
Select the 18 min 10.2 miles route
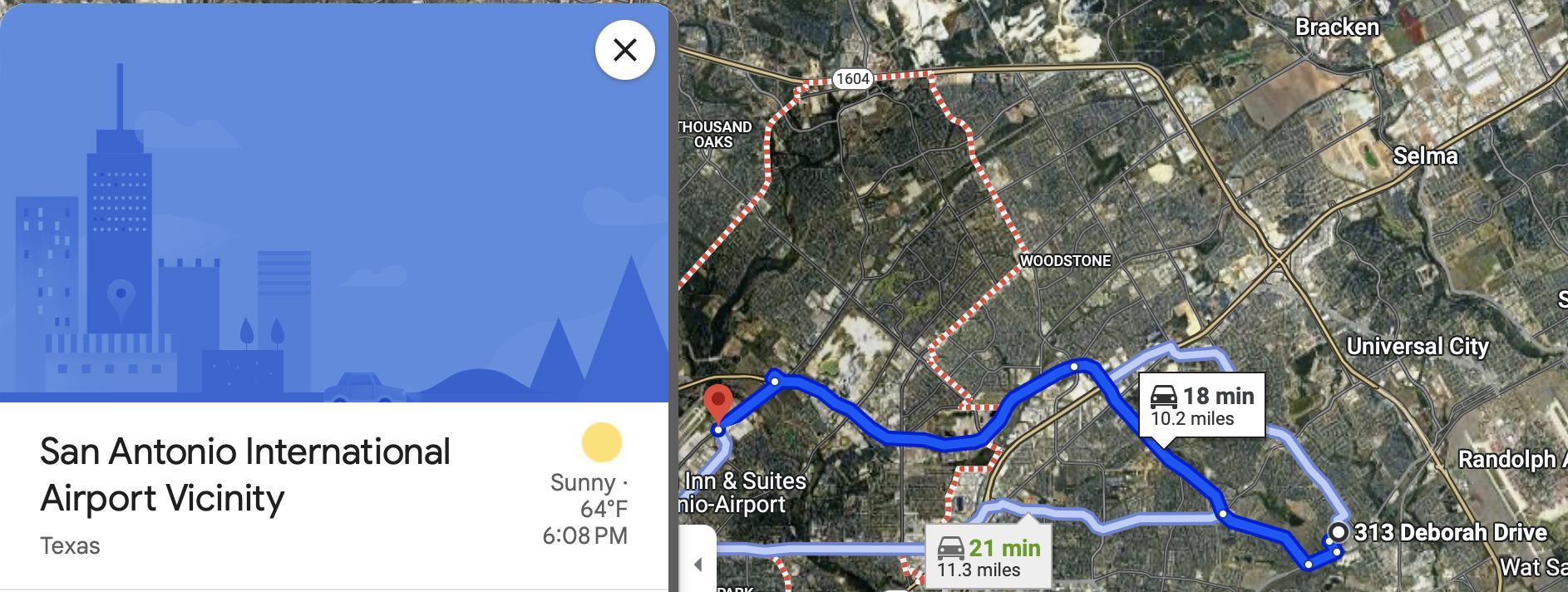[1201, 406]
